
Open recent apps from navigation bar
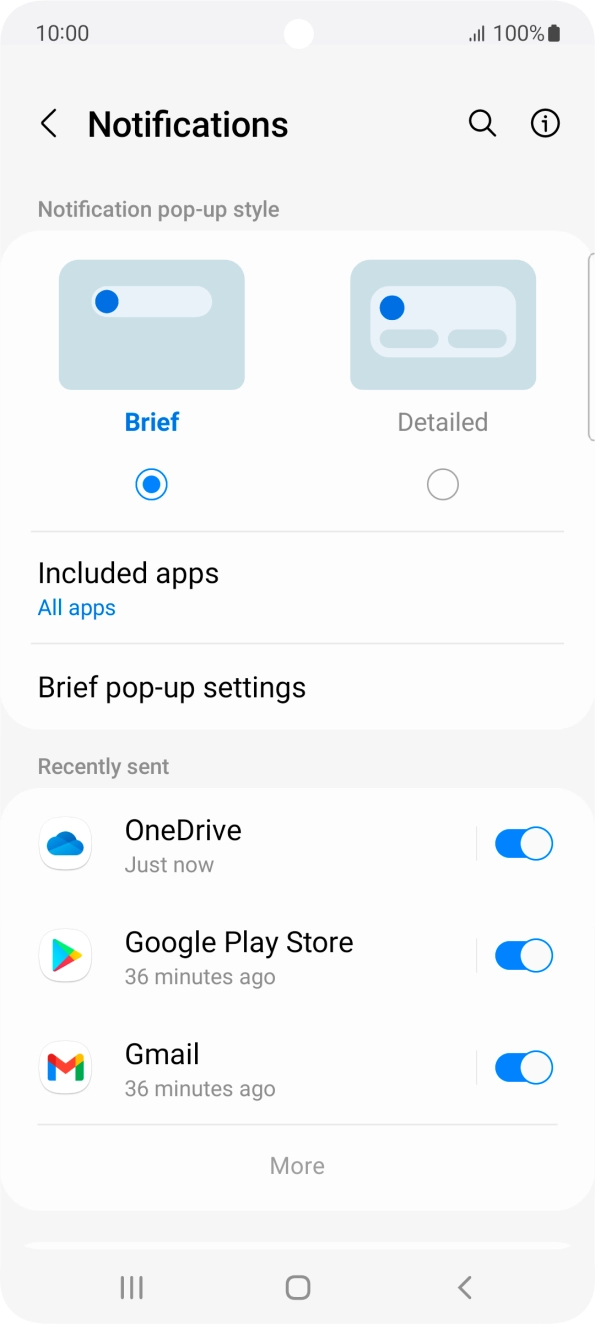(132, 1288)
